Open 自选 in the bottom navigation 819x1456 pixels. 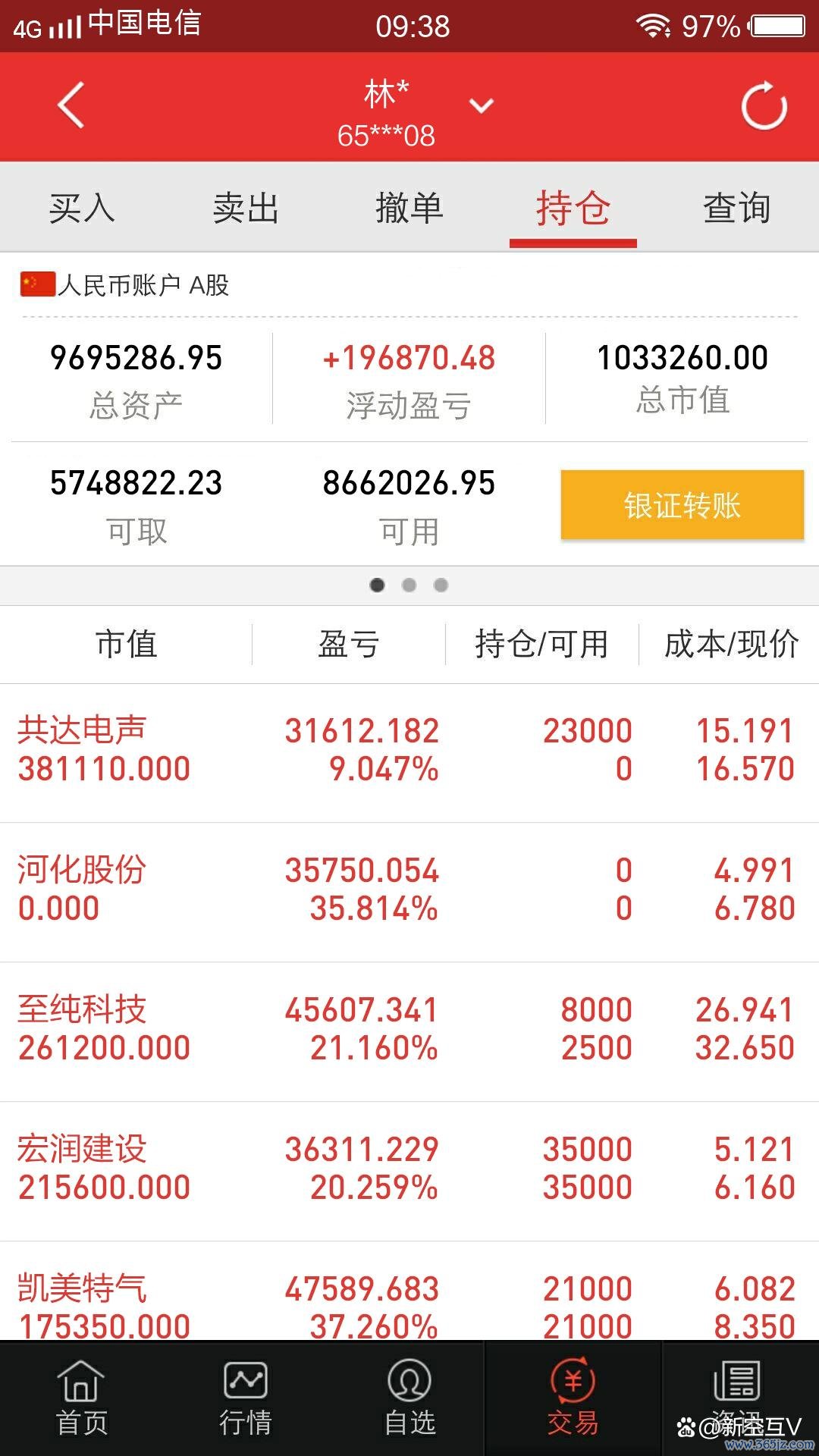[x=409, y=1397]
